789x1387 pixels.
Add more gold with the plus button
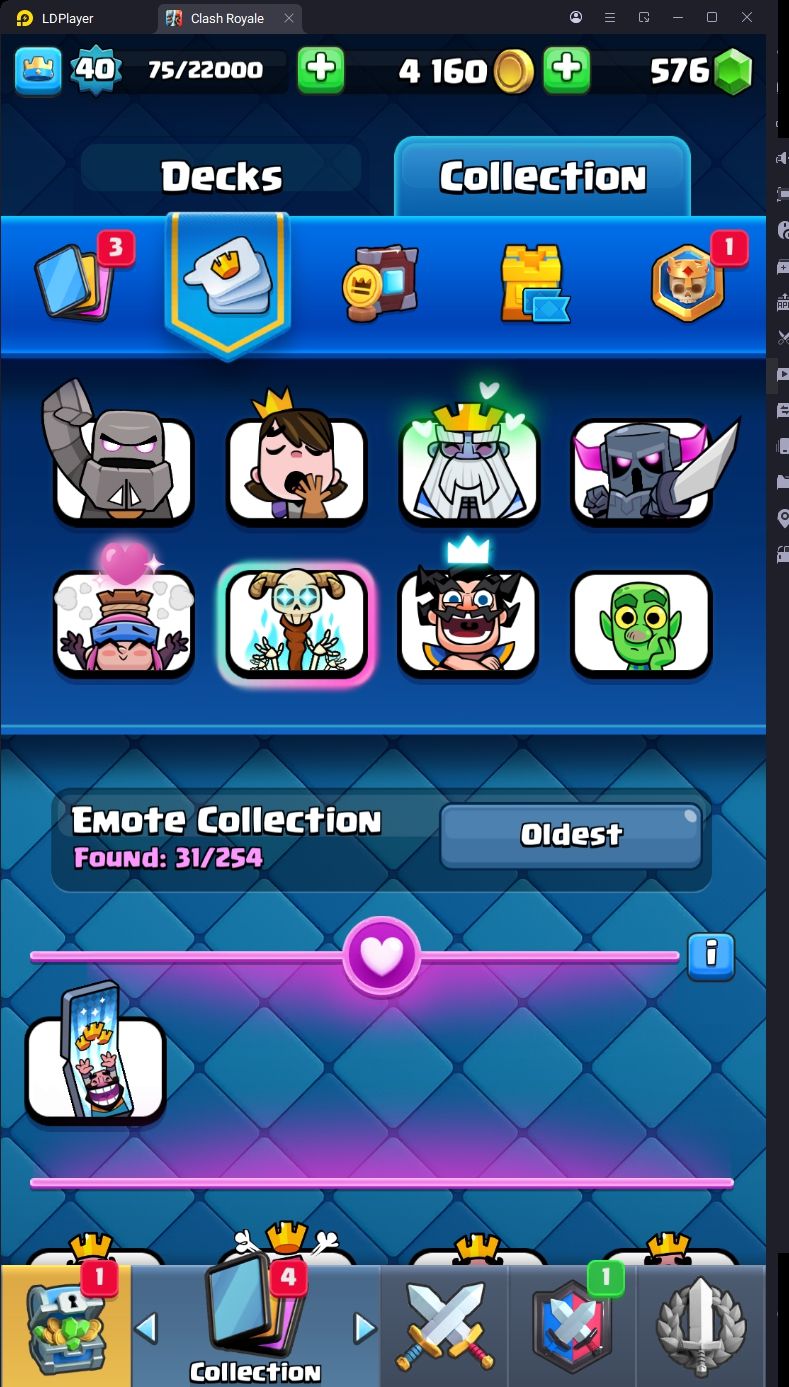(566, 69)
